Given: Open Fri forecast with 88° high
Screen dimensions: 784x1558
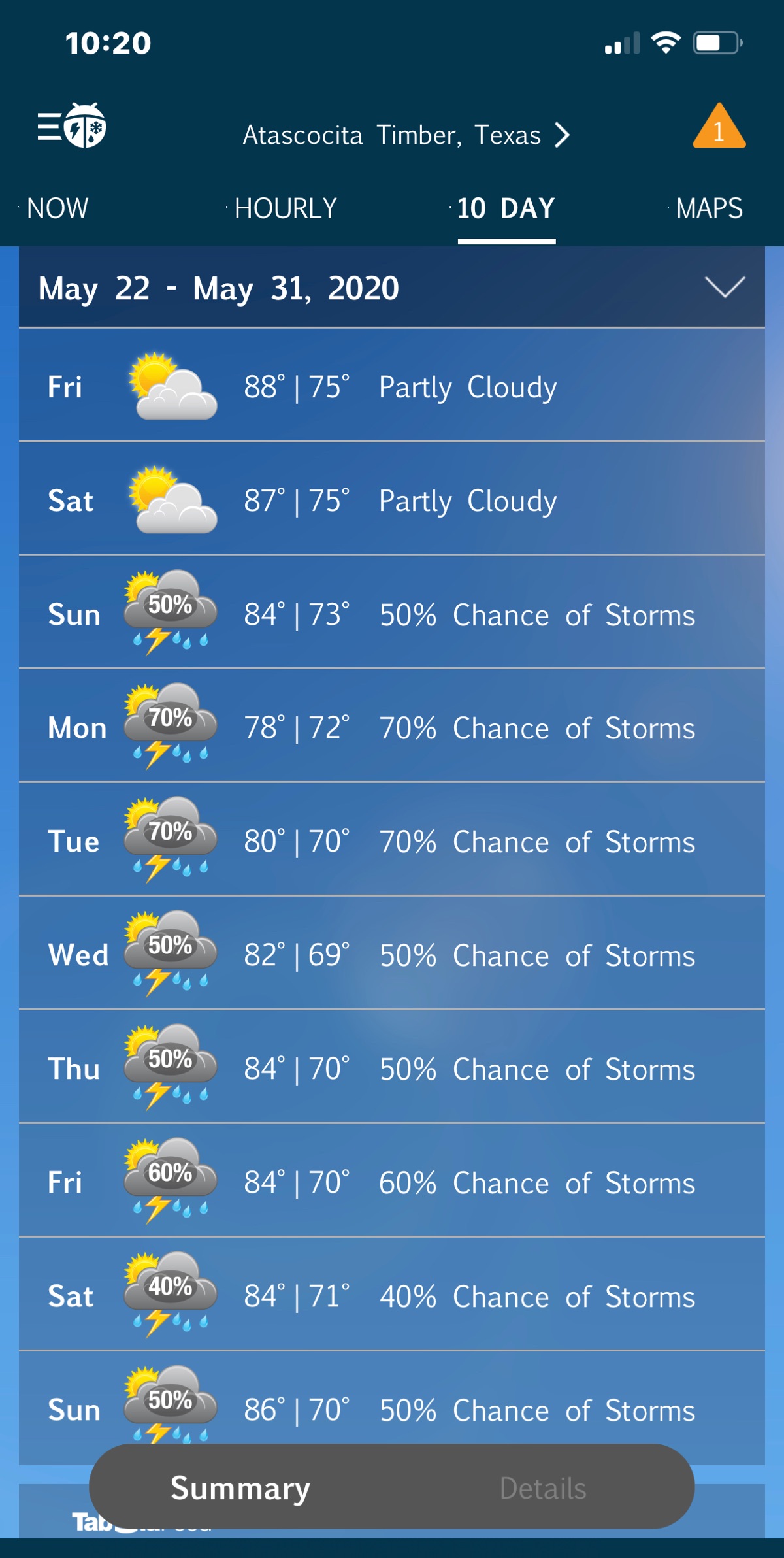Looking at the screenshot, I should pos(392,386).
